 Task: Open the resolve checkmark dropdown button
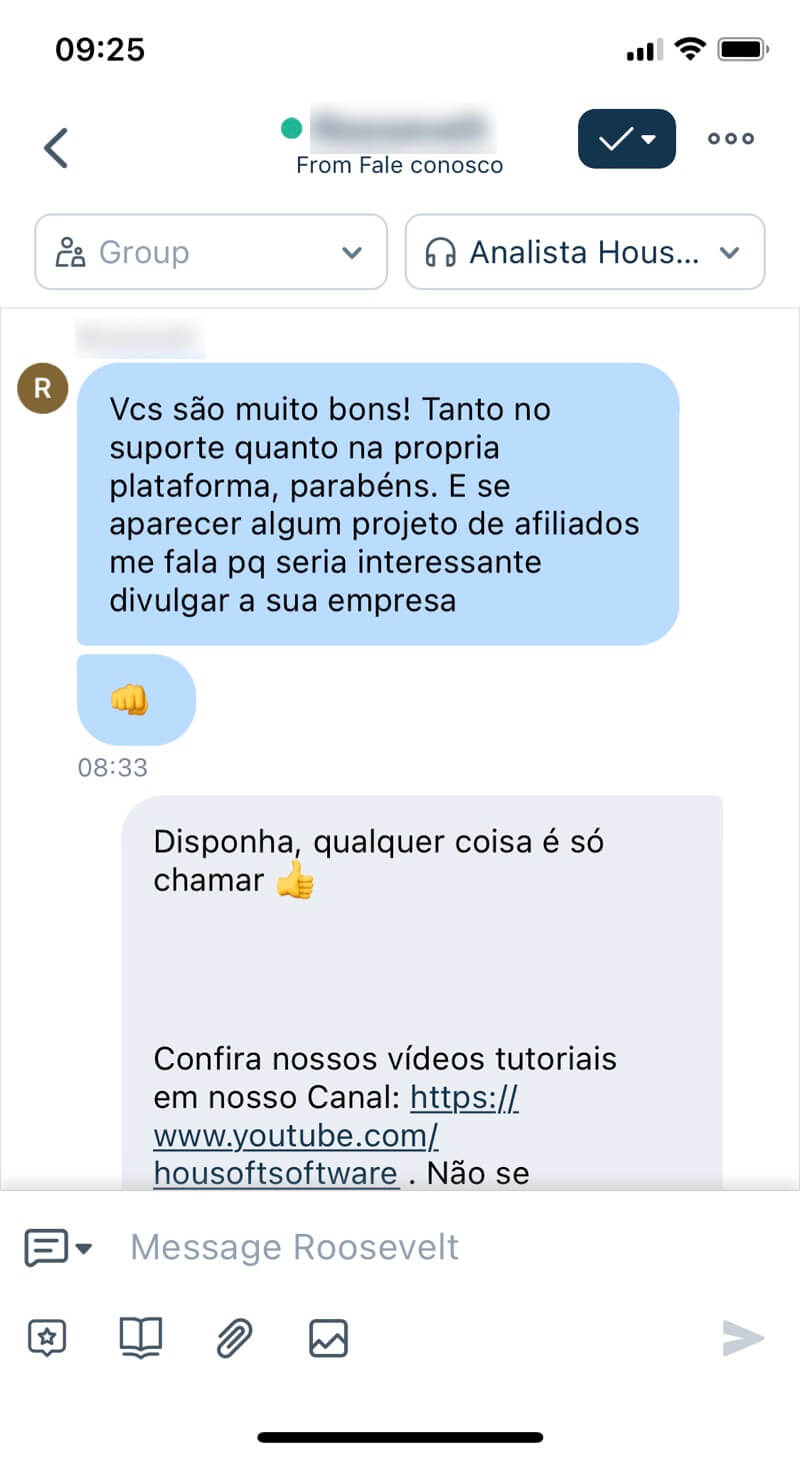(x=626, y=139)
